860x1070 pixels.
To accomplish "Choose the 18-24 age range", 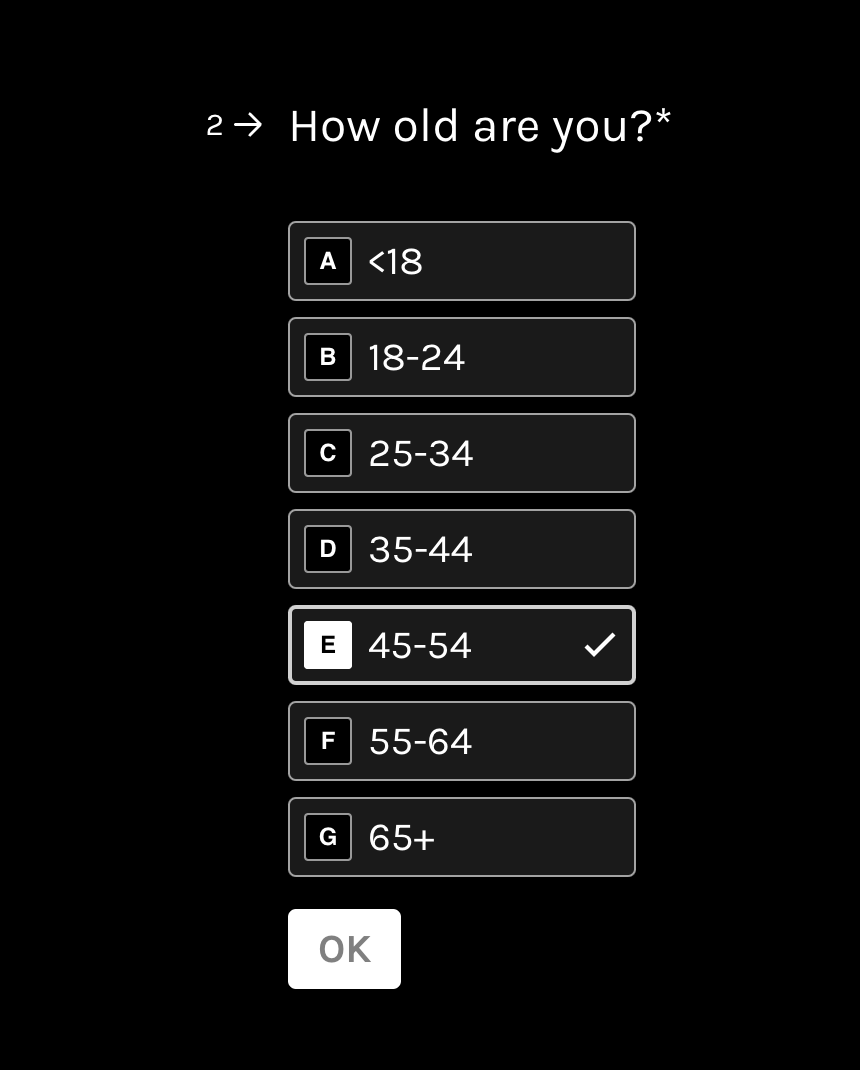I will pyautogui.click(x=461, y=357).
